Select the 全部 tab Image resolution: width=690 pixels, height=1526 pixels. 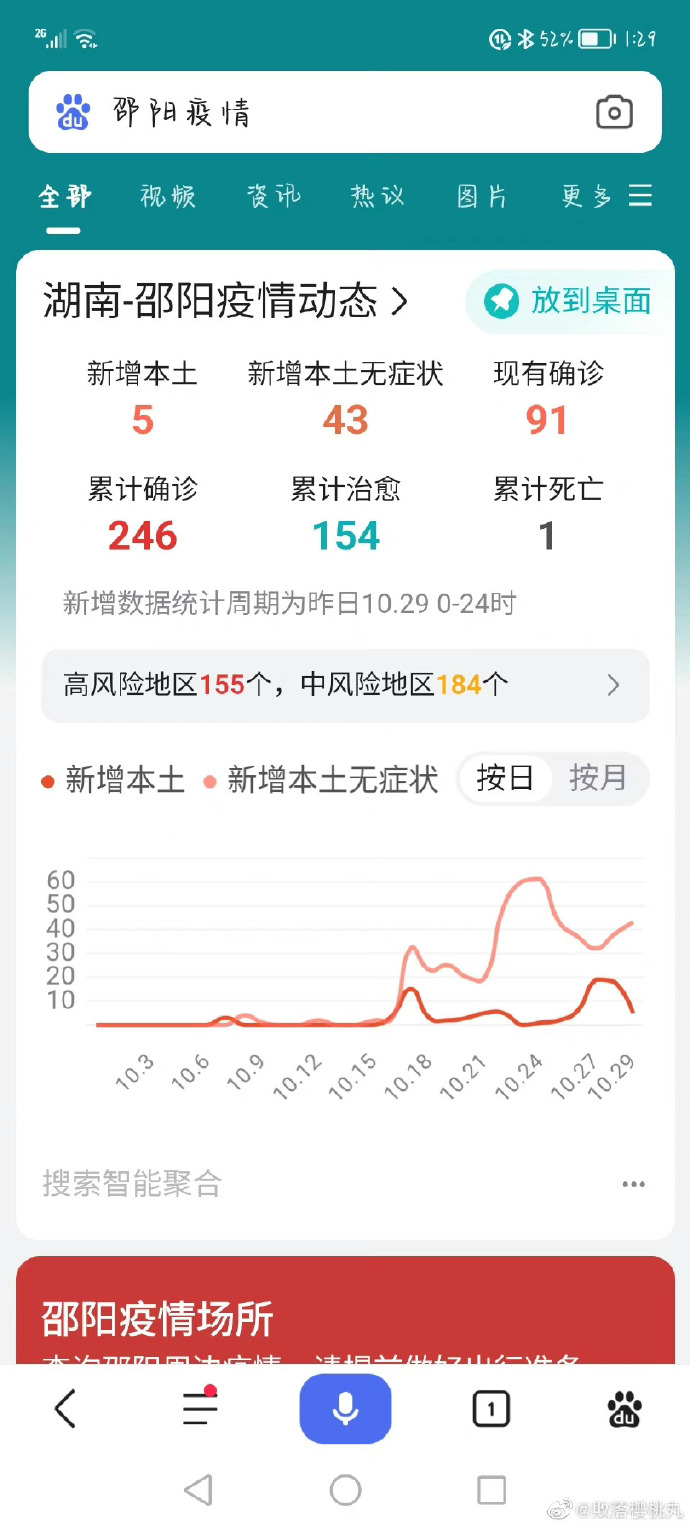pos(64,197)
